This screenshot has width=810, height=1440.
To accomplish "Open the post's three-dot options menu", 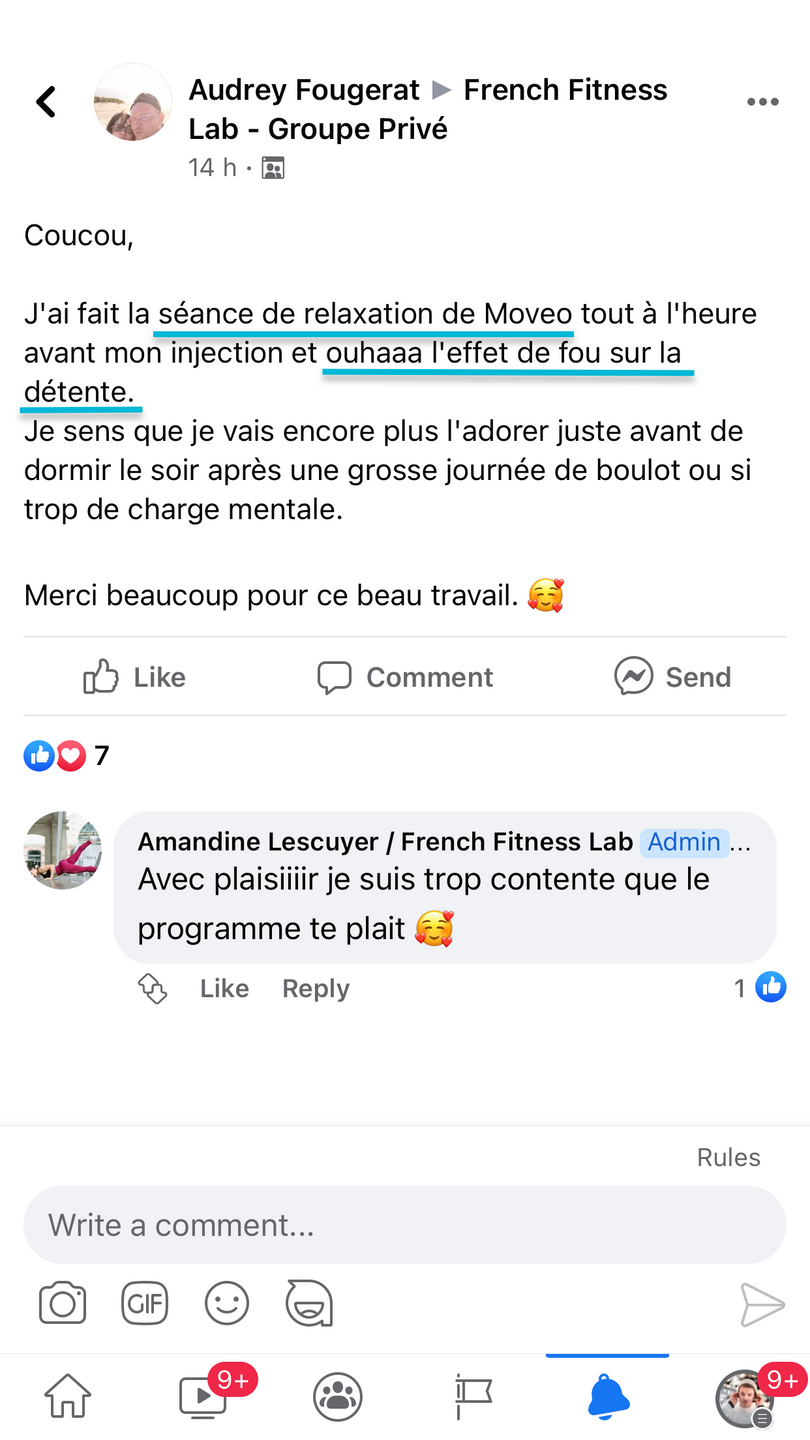I will pyautogui.click(x=762, y=102).
